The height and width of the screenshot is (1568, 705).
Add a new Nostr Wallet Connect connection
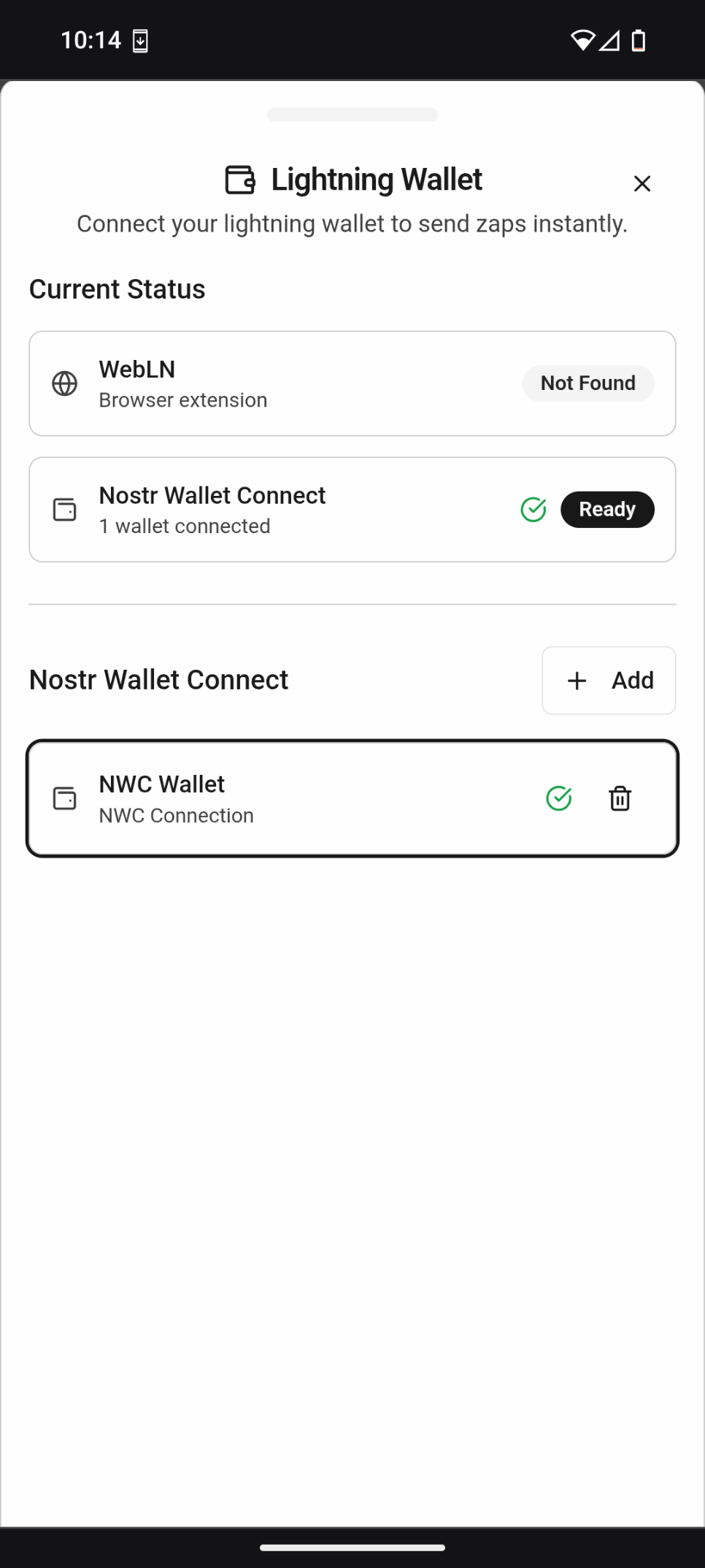(x=609, y=680)
